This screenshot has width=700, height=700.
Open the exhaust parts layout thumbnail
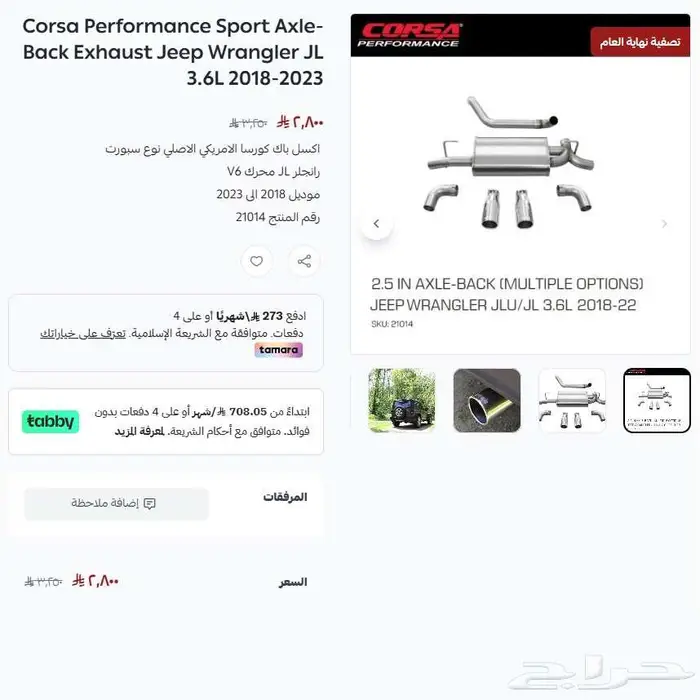click(572, 400)
